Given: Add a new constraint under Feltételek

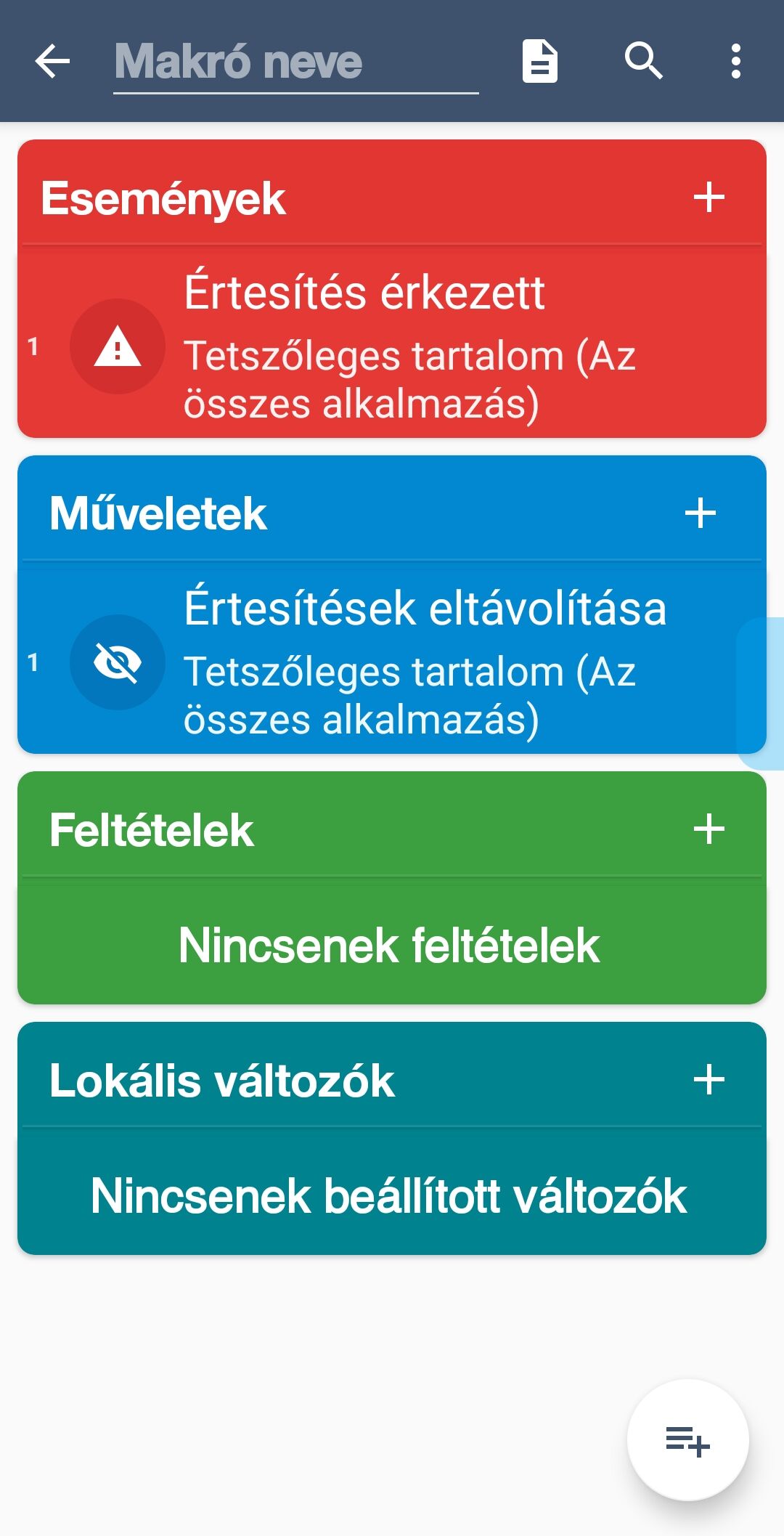Looking at the screenshot, I should click(x=709, y=829).
